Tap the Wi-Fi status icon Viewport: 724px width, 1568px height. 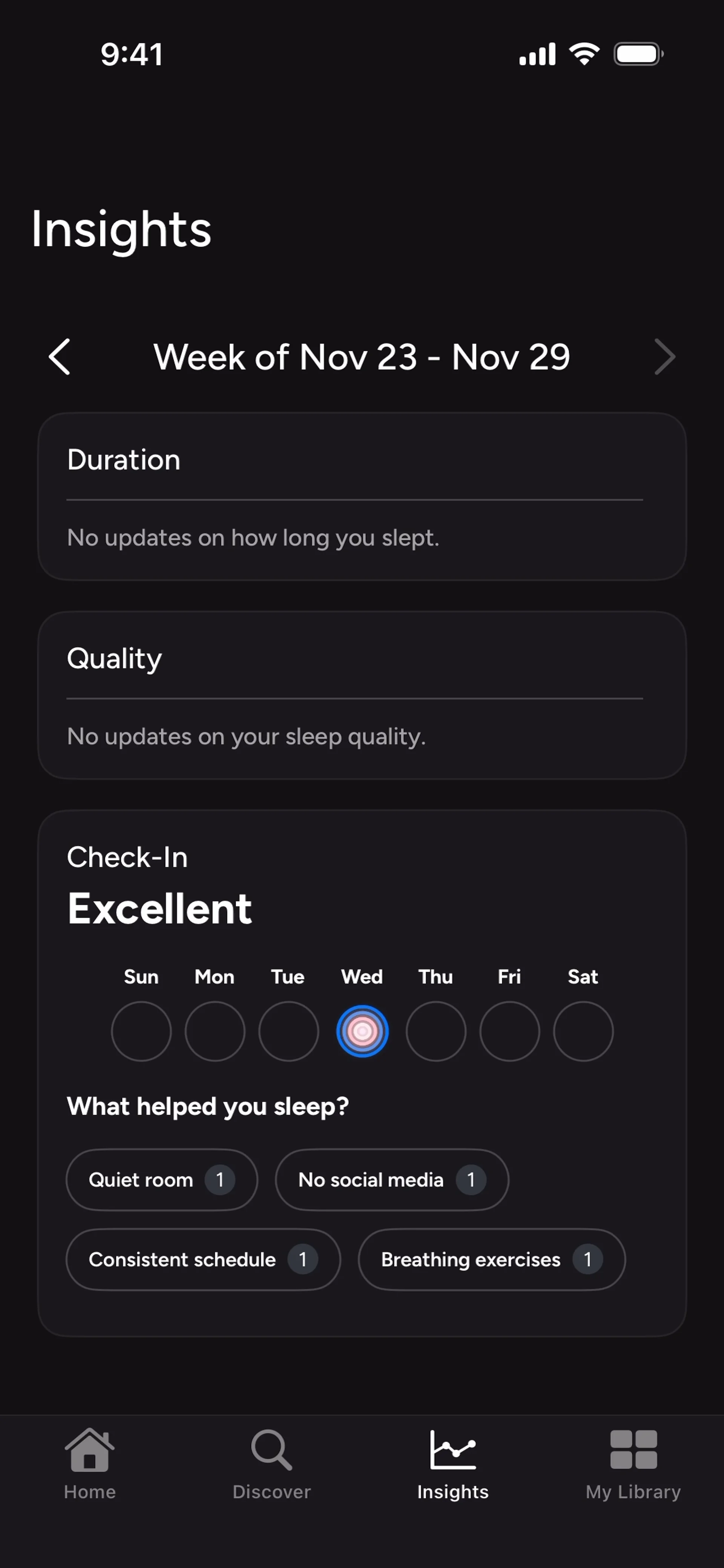[x=584, y=54]
